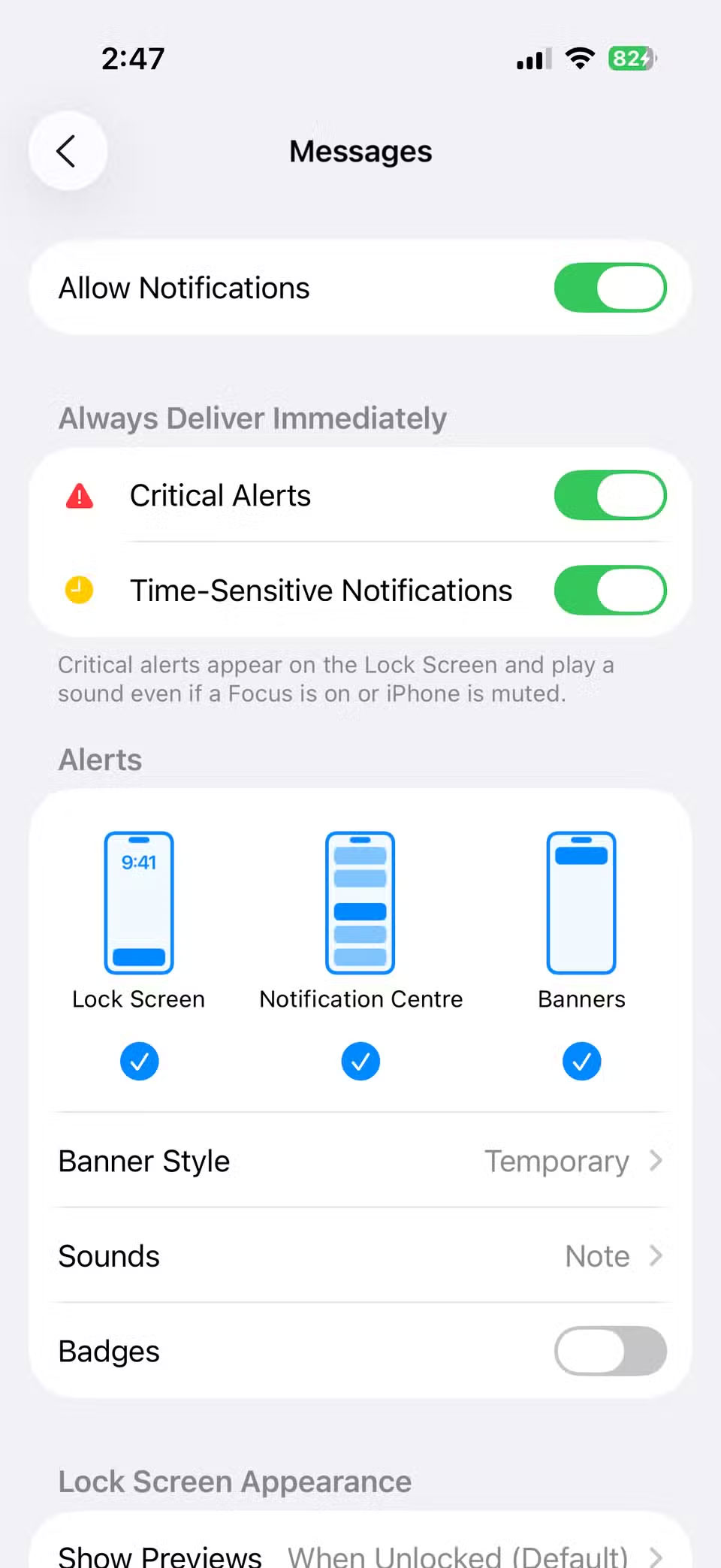Deselect the Banners checkbox
721x1568 pixels.
click(581, 1061)
